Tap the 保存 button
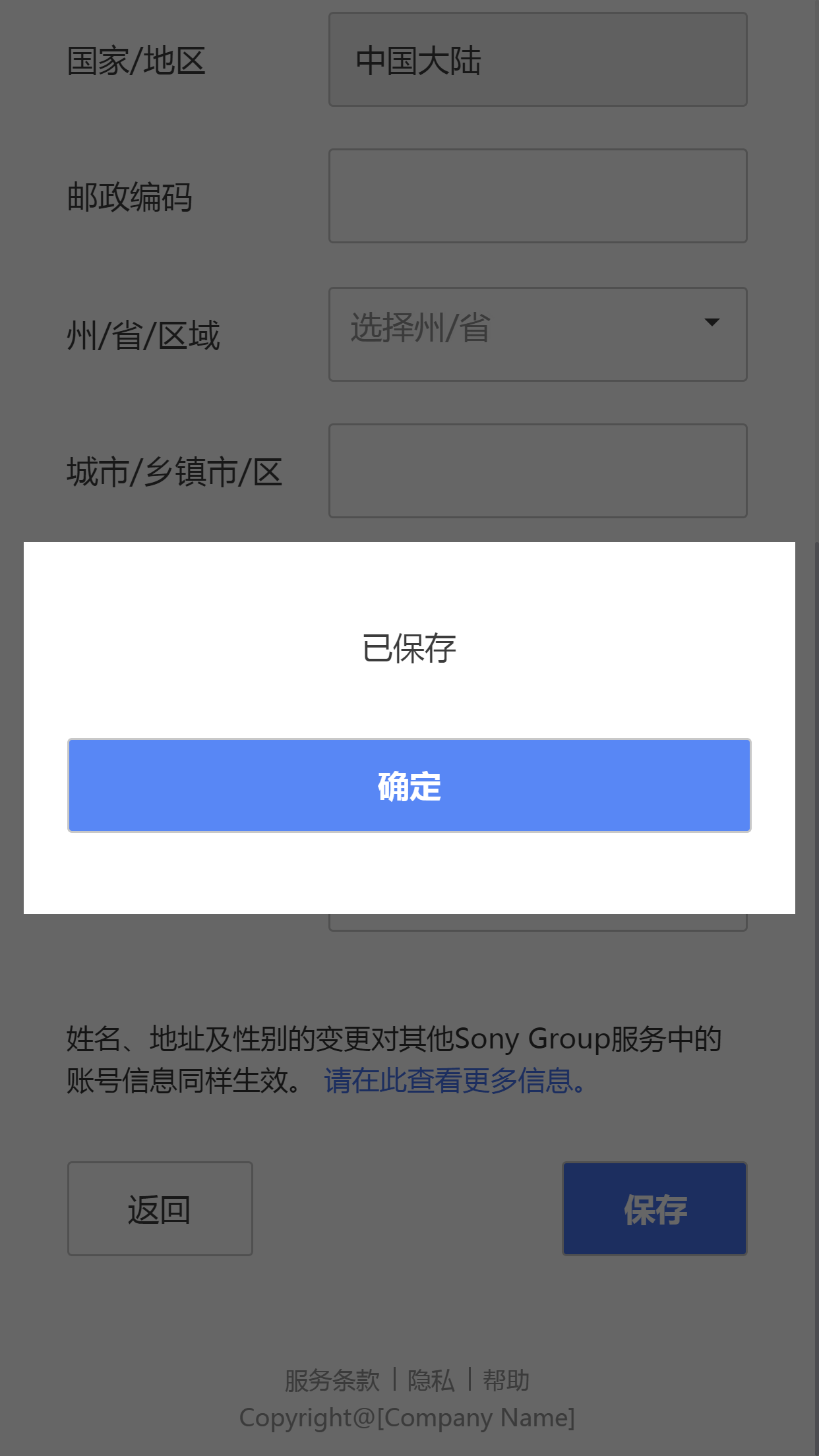Screen dimensions: 819x1456 click(x=654, y=1209)
